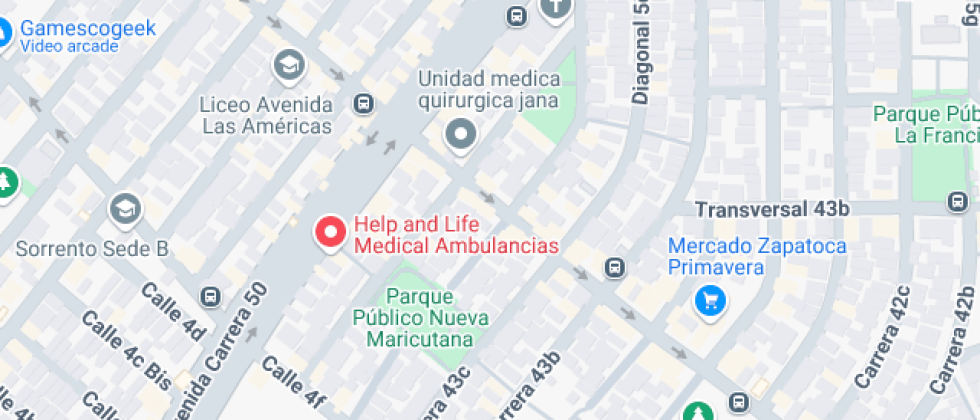Select the bus stop near Calle 4d
Viewport: 980px width, 420px height.
211,296
